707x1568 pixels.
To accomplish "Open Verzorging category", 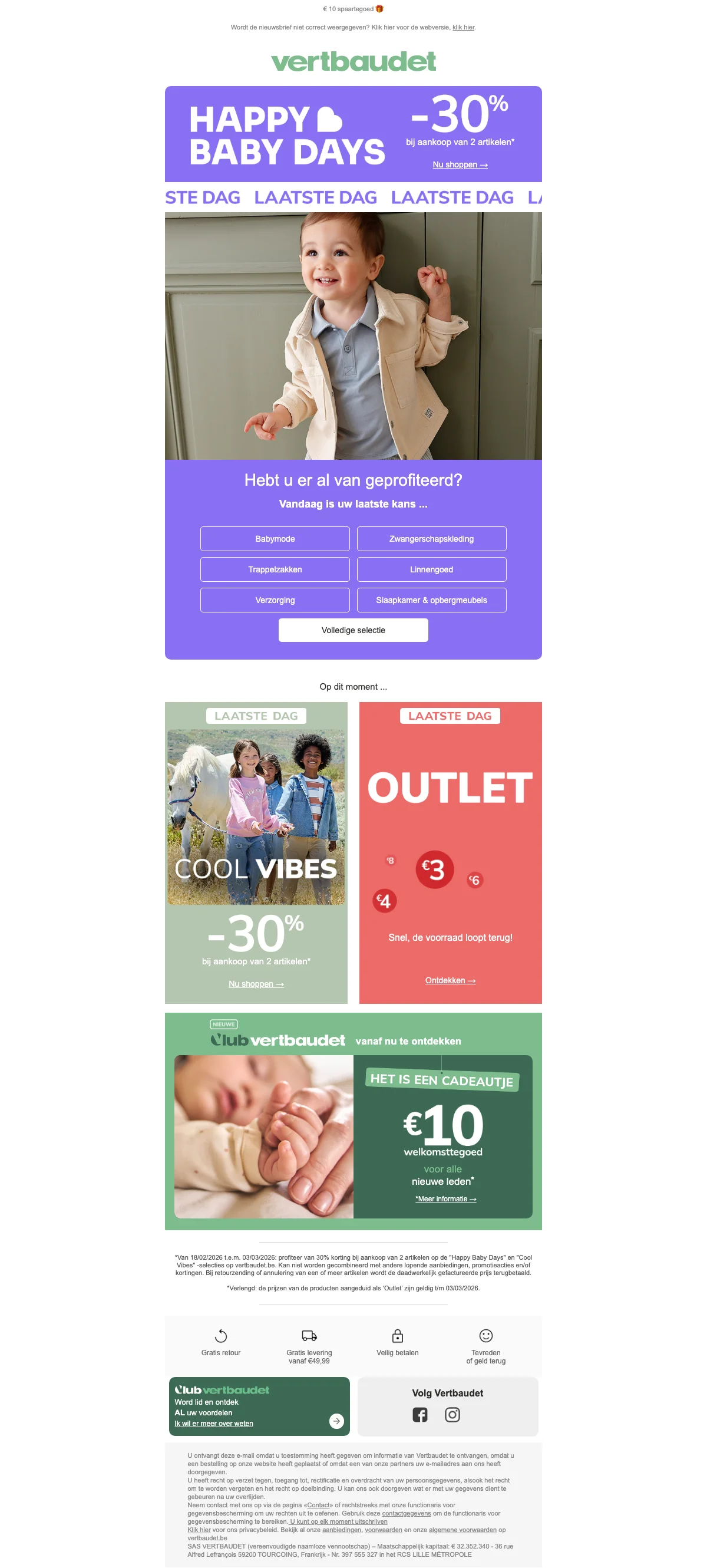I will [x=275, y=600].
